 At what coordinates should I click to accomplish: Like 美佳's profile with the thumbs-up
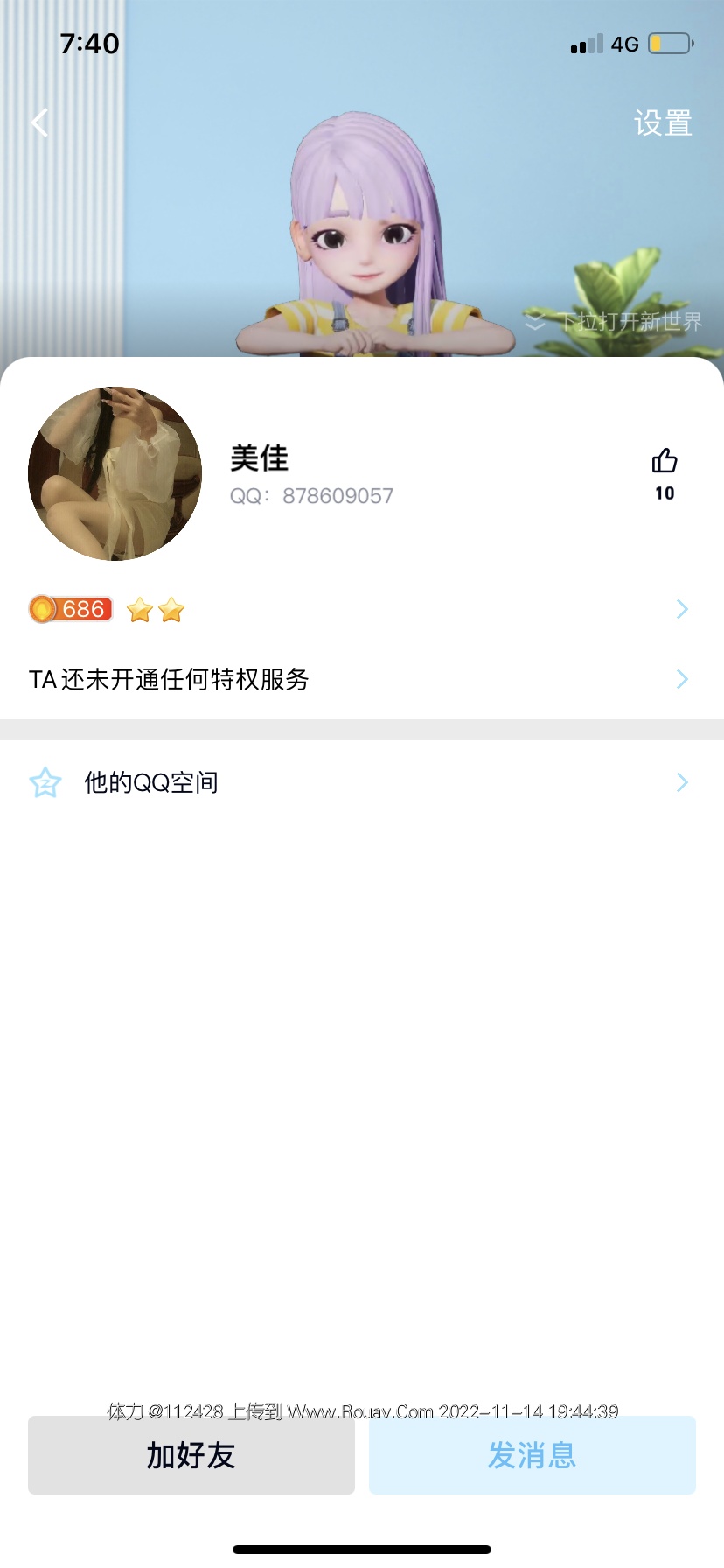pos(665,462)
